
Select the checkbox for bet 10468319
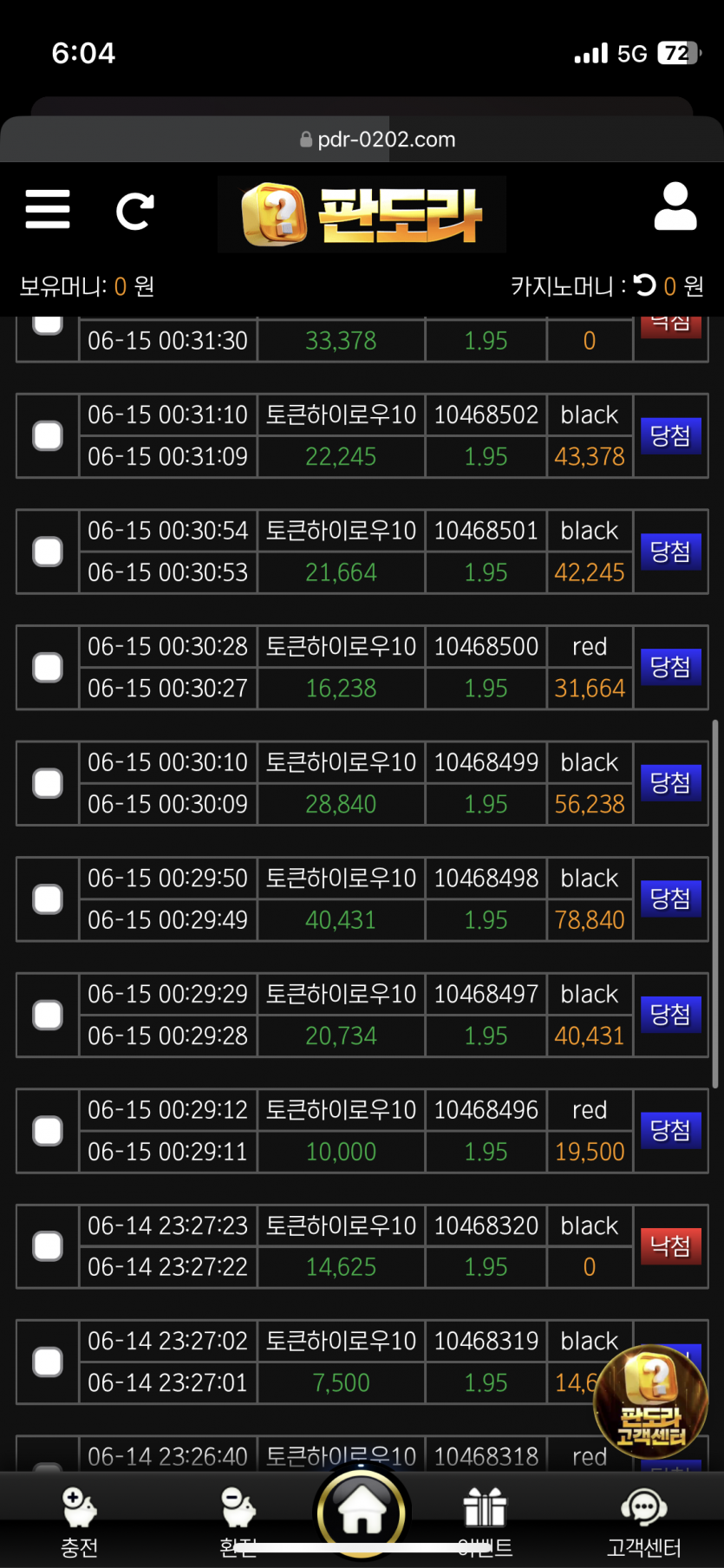pyautogui.click(x=48, y=1362)
